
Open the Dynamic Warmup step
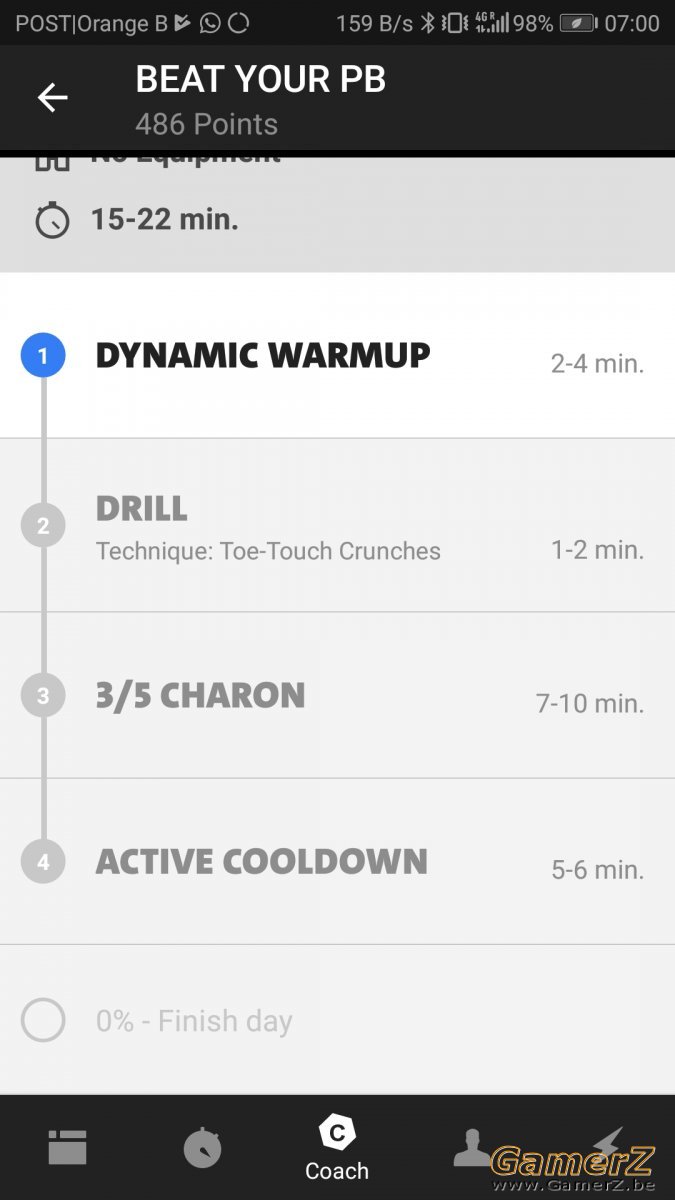(x=337, y=355)
